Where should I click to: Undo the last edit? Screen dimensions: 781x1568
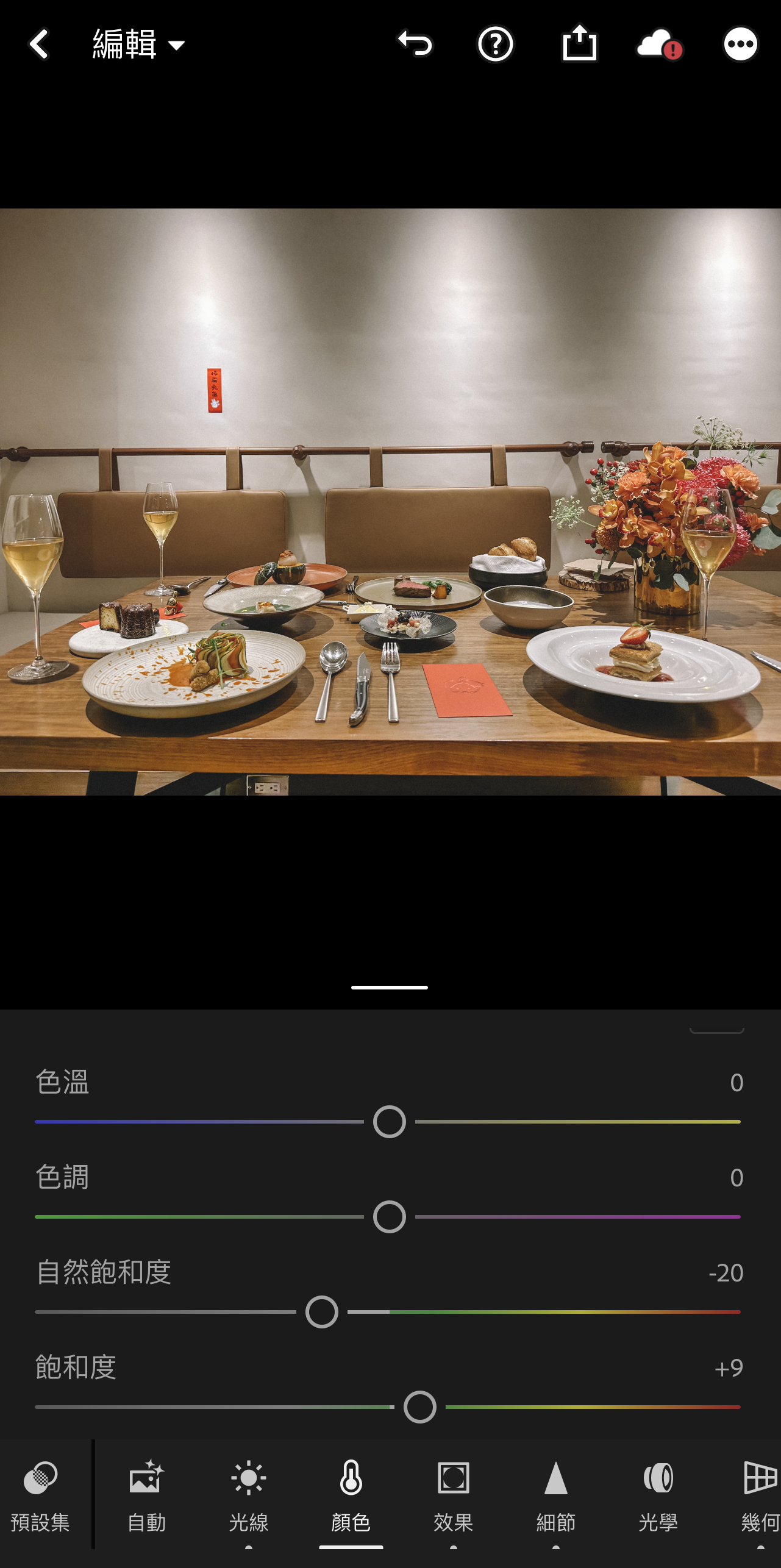[415, 45]
